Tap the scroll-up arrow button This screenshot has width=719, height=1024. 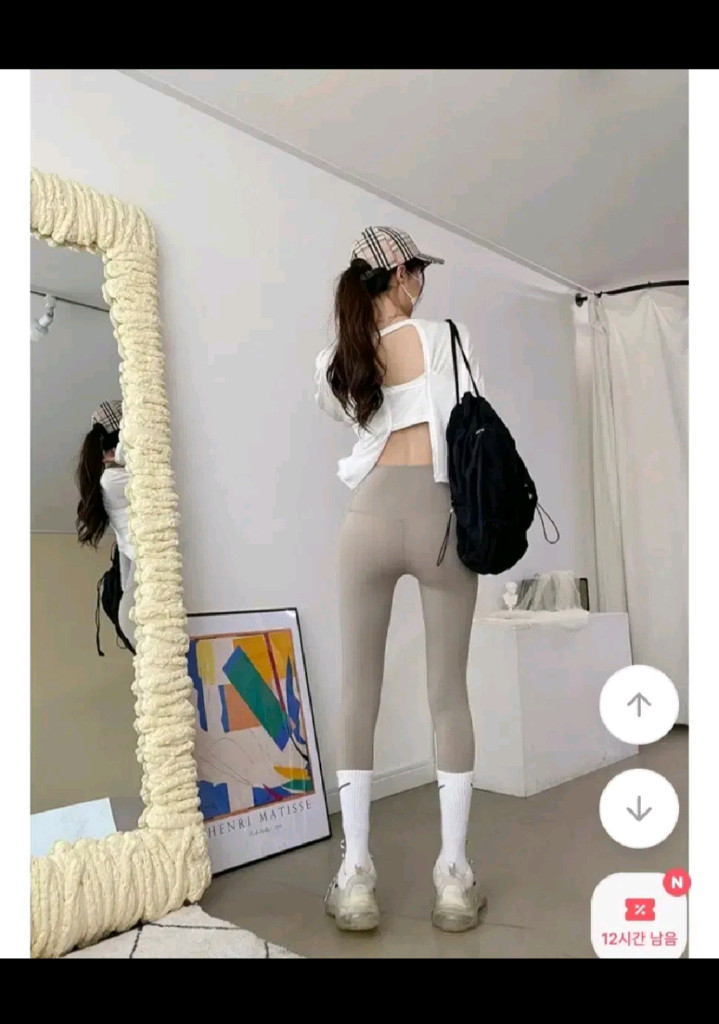pos(638,704)
